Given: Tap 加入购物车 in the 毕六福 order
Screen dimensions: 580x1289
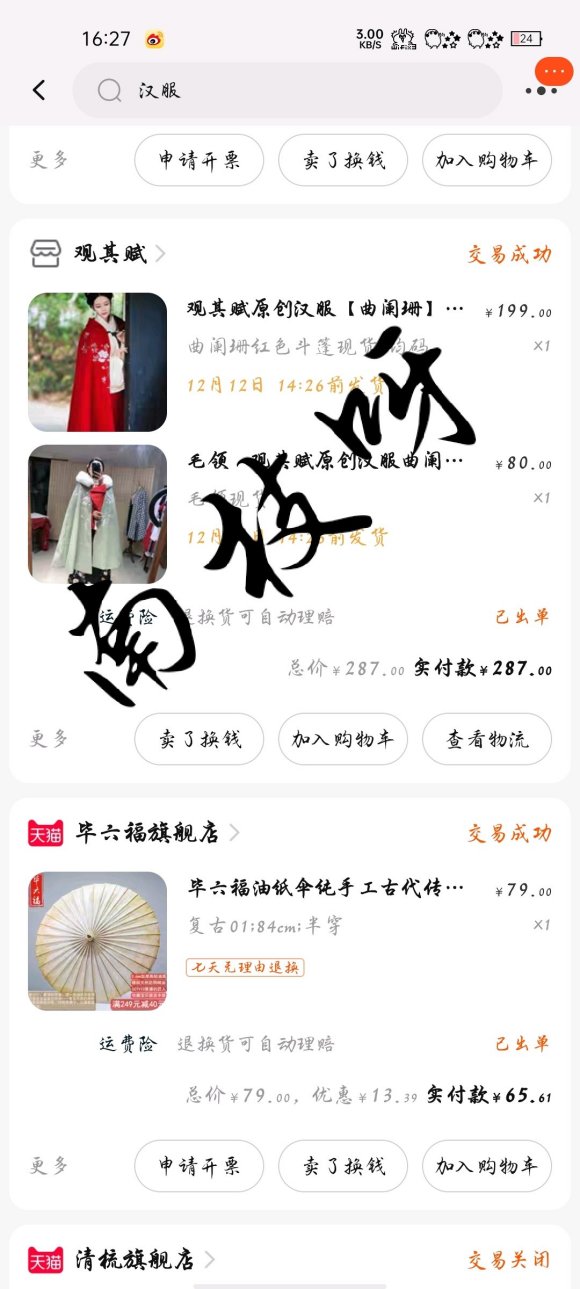Looking at the screenshot, I should tap(487, 1166).
